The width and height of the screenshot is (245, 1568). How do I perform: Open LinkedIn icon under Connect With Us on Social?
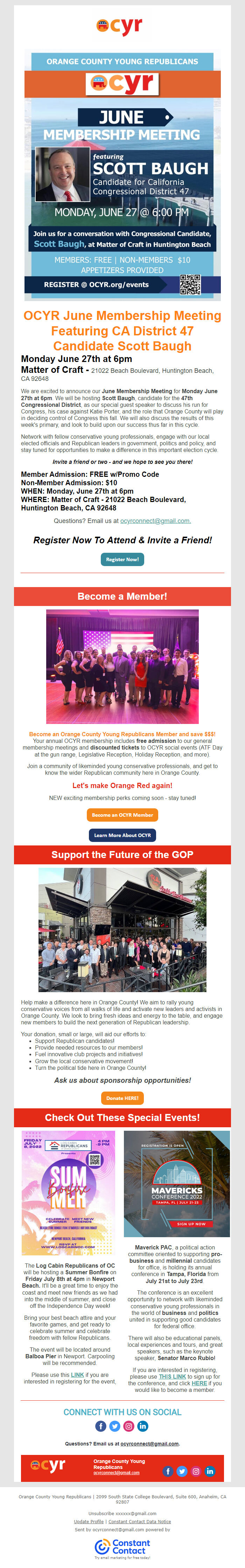[x=143, y=1426]
